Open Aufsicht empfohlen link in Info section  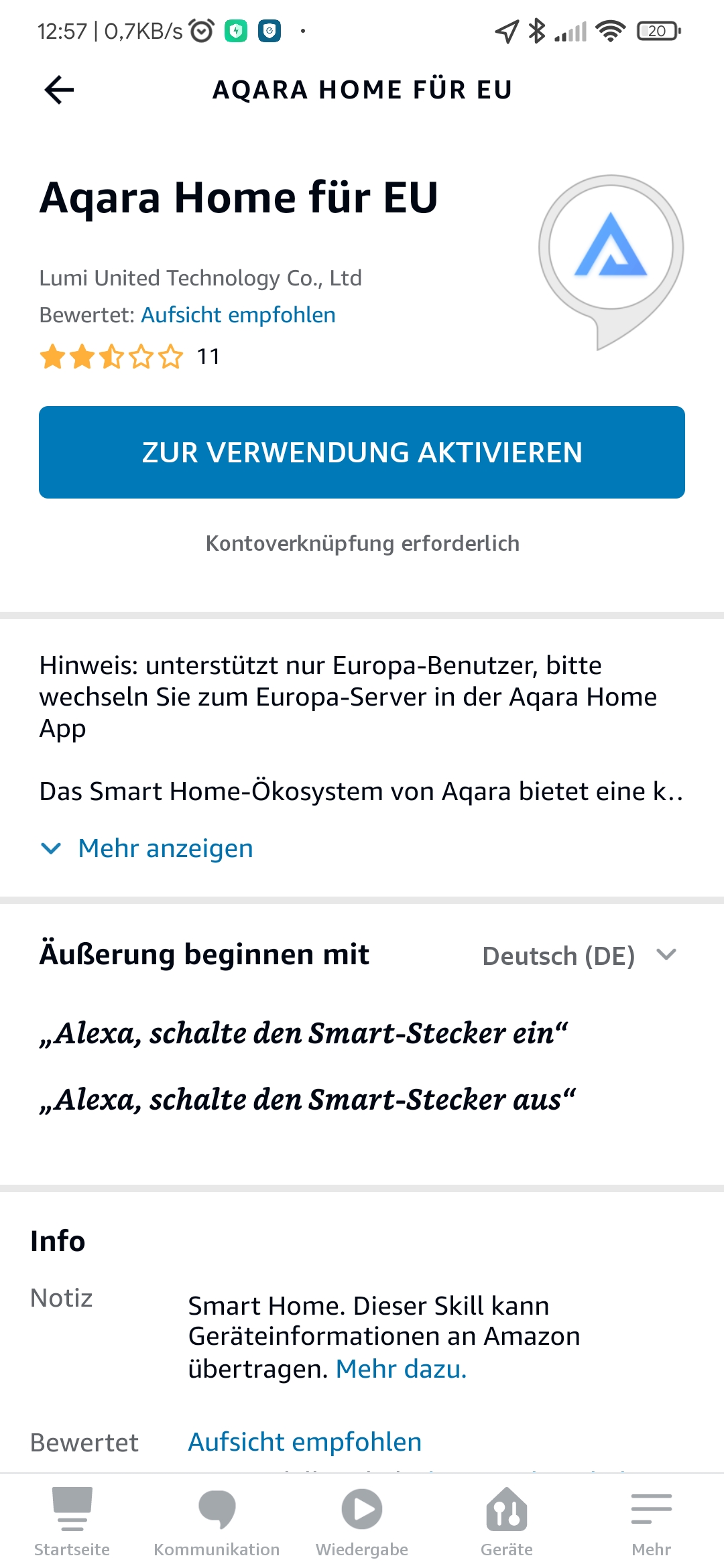click(x=305, y=1442)
